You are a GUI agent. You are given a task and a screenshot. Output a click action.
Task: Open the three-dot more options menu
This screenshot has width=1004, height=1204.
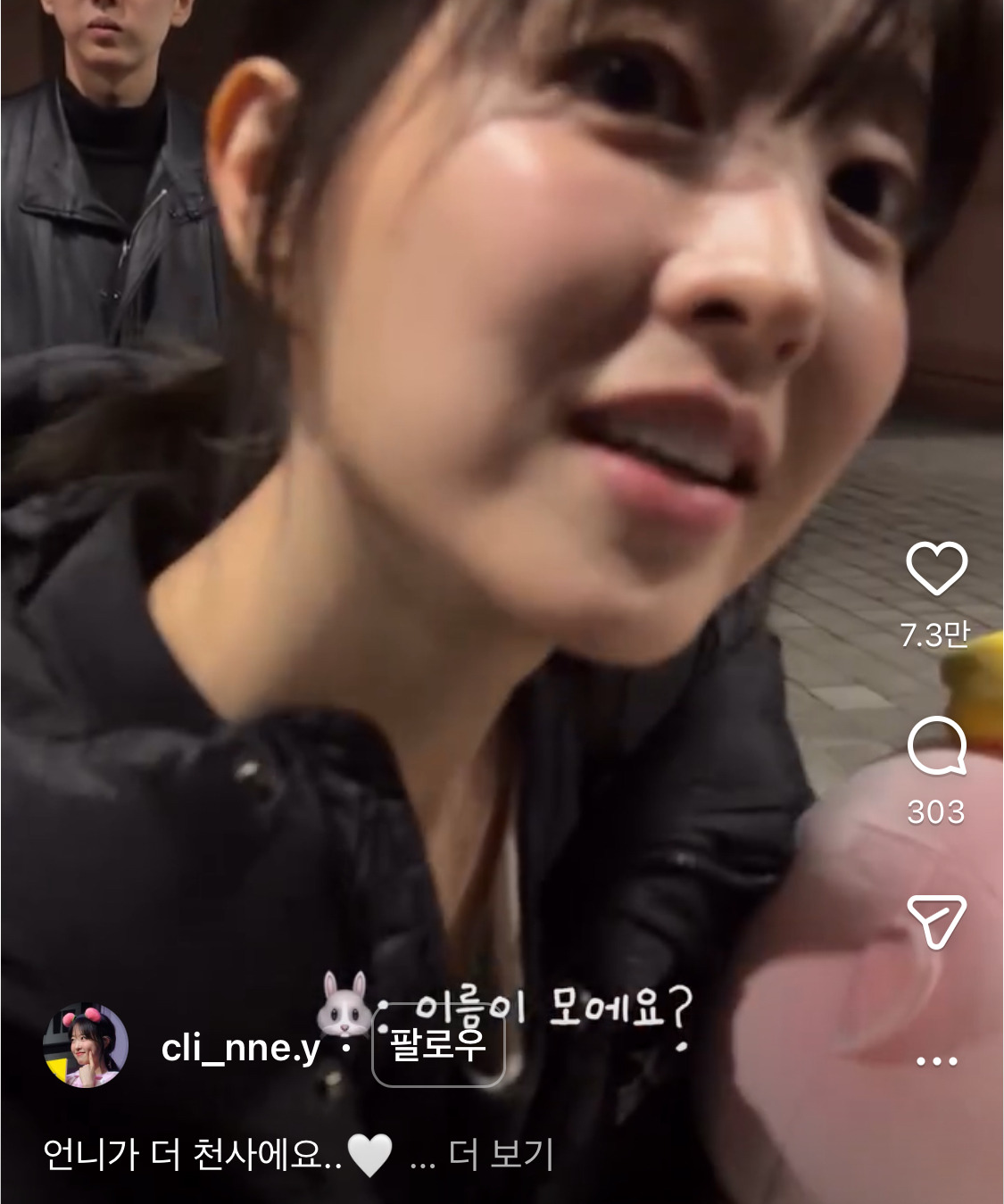coord(936,1061)
